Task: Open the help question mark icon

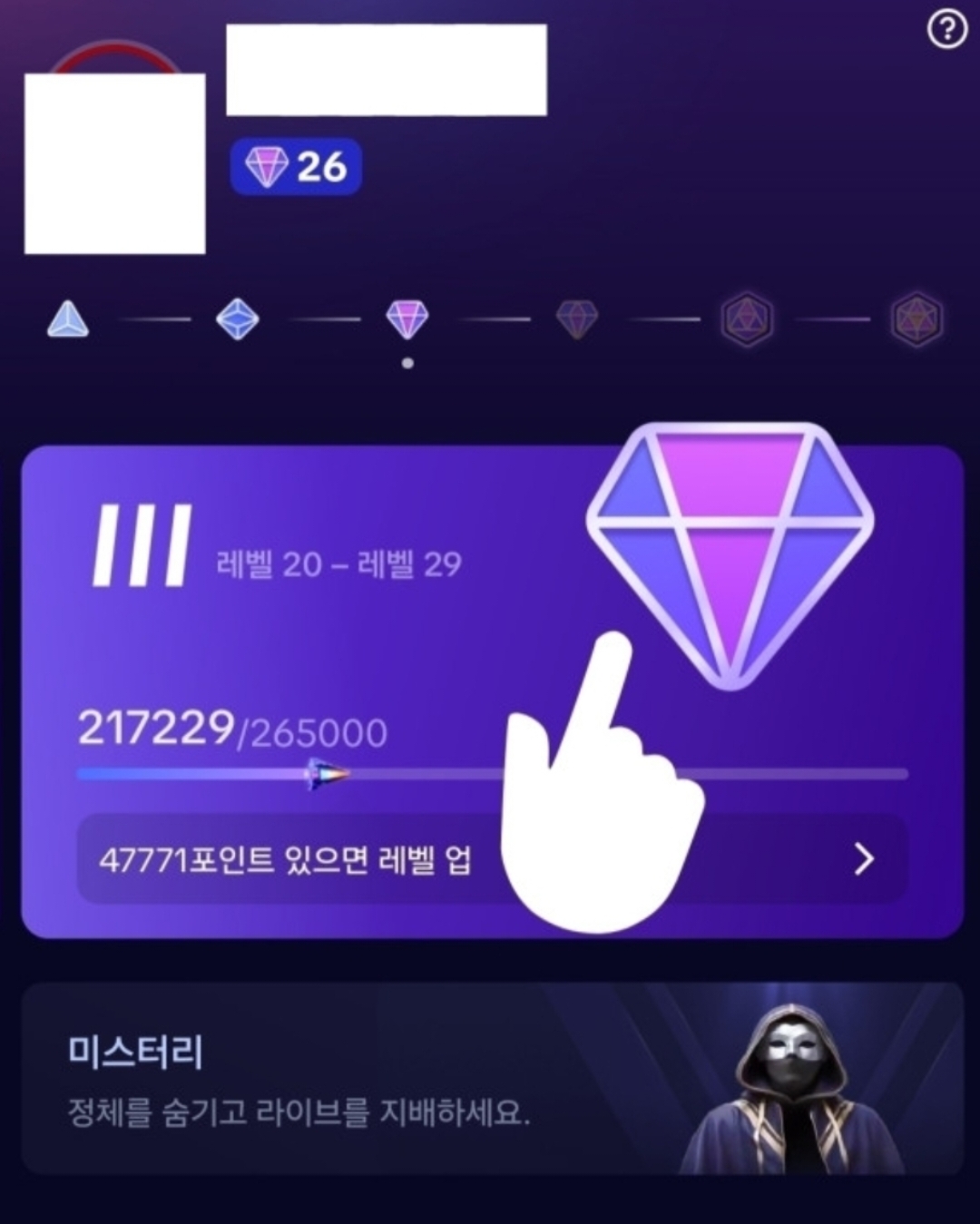Action: (946, 31)
